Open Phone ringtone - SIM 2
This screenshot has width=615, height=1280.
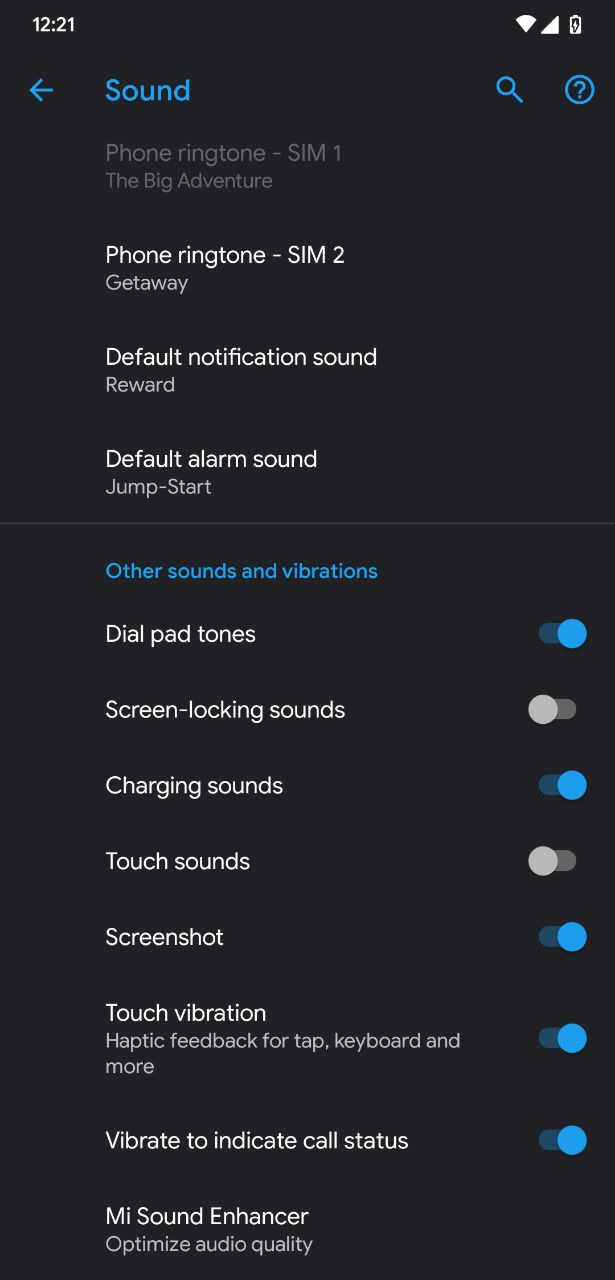pyautogui.click(x=307, y=268)
